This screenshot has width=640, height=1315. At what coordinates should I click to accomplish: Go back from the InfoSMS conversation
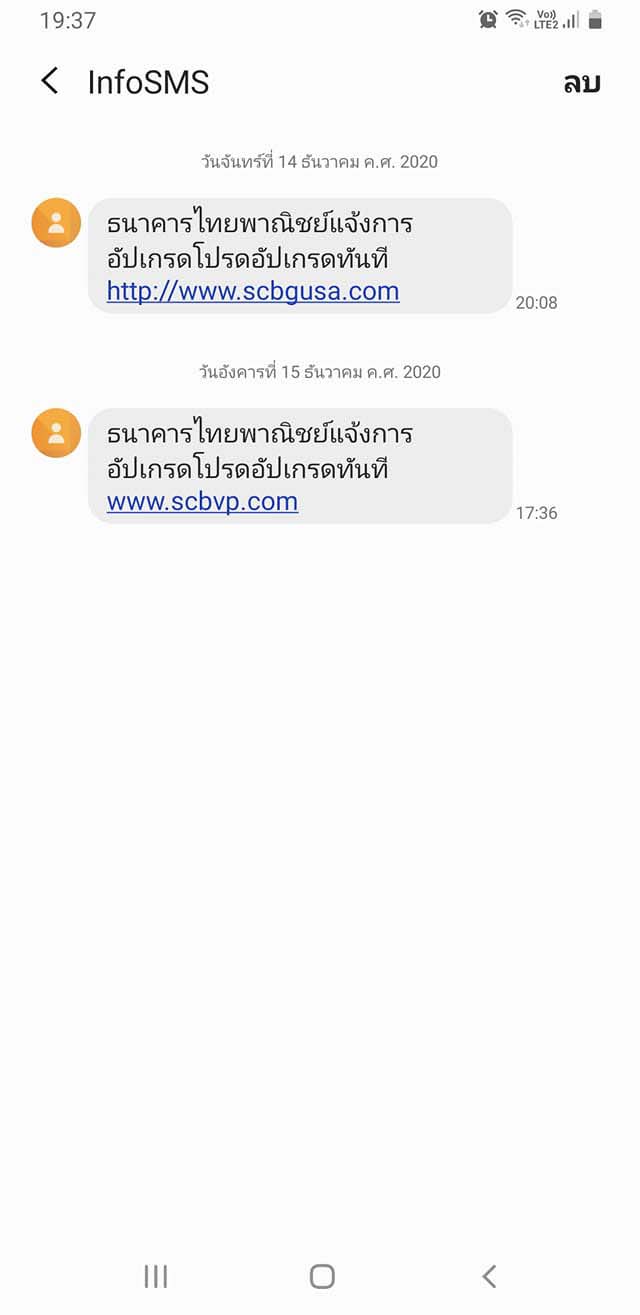pos(50,81)
